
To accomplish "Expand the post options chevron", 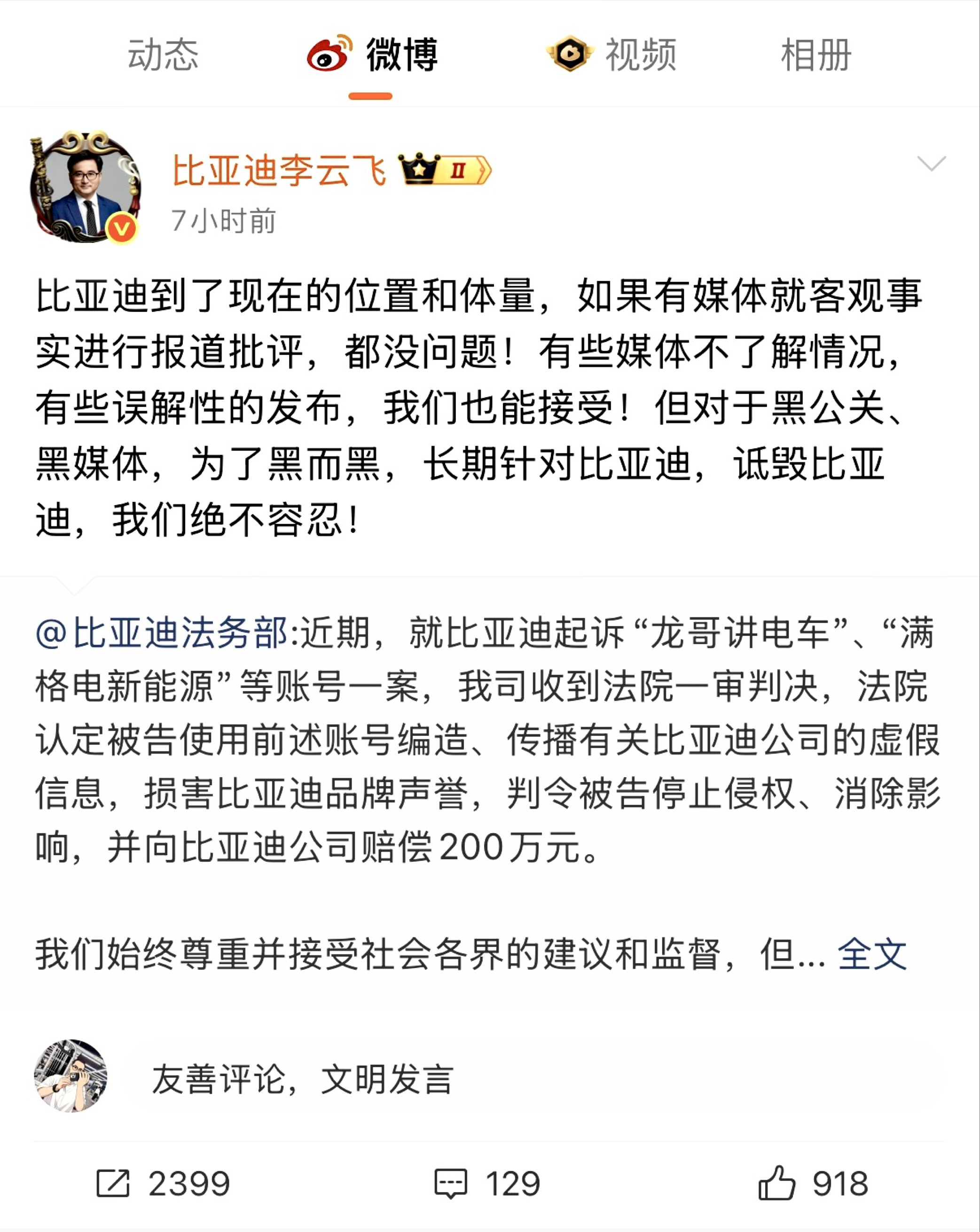I will [931, 164].
